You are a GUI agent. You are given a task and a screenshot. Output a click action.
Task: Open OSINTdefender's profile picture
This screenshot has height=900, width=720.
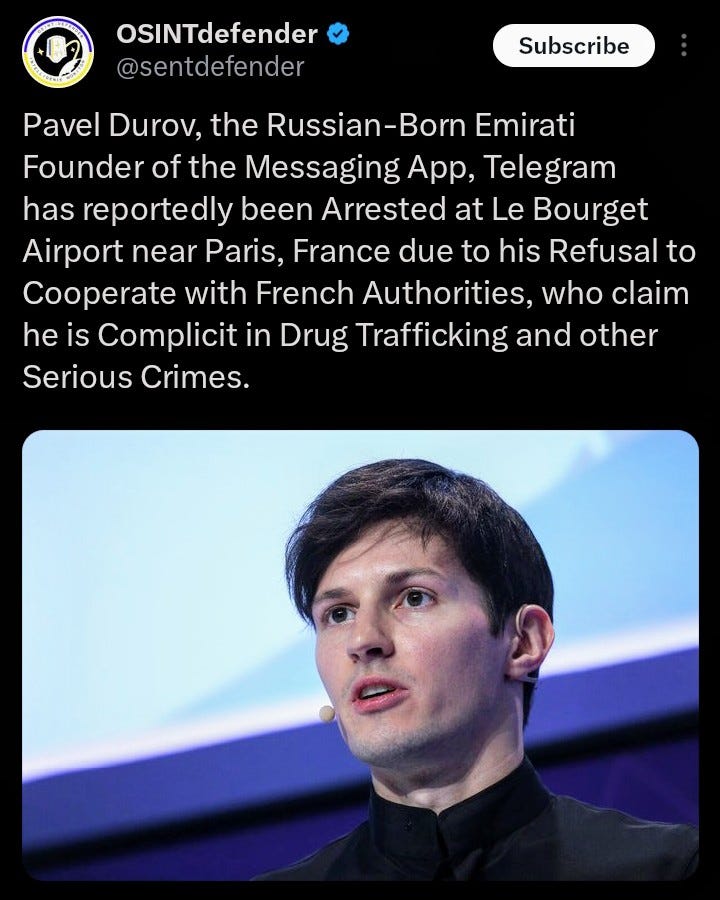pos(56,53)
